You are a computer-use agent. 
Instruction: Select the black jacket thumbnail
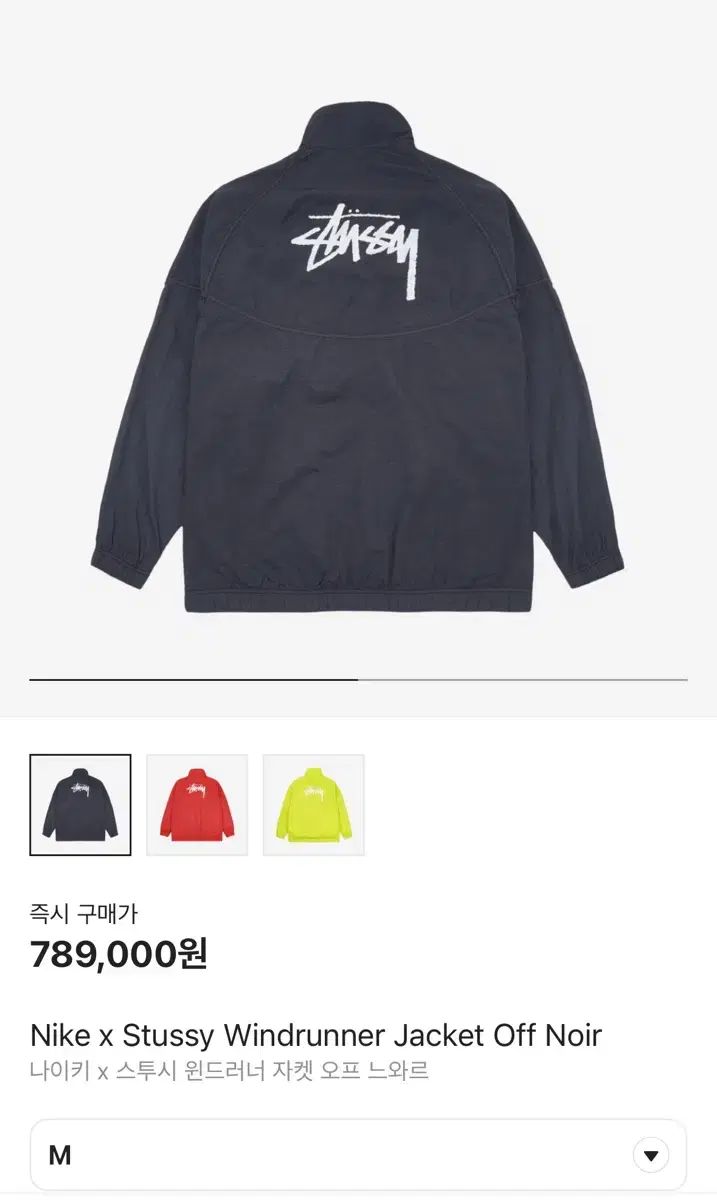(x=80, y=805)
